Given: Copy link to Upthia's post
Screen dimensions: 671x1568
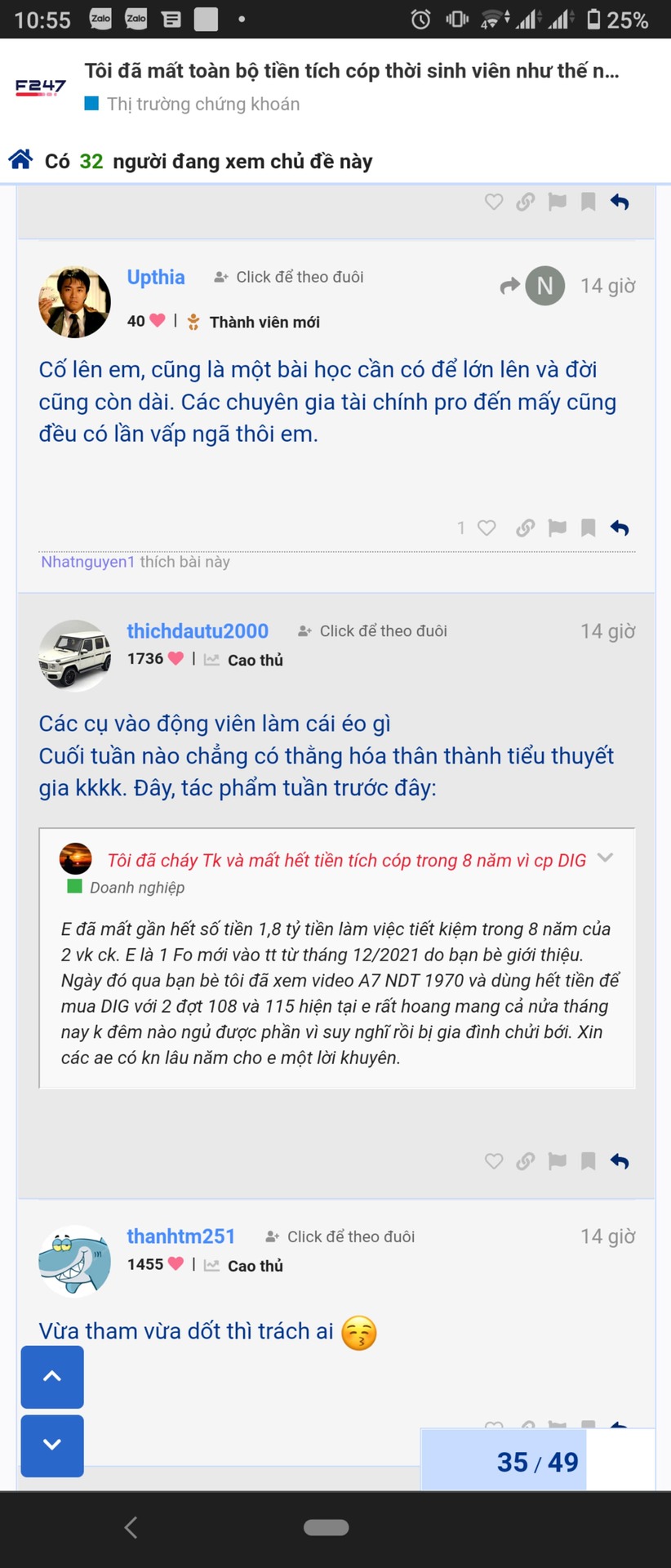Looking at the screenshot, I should 525,528.
